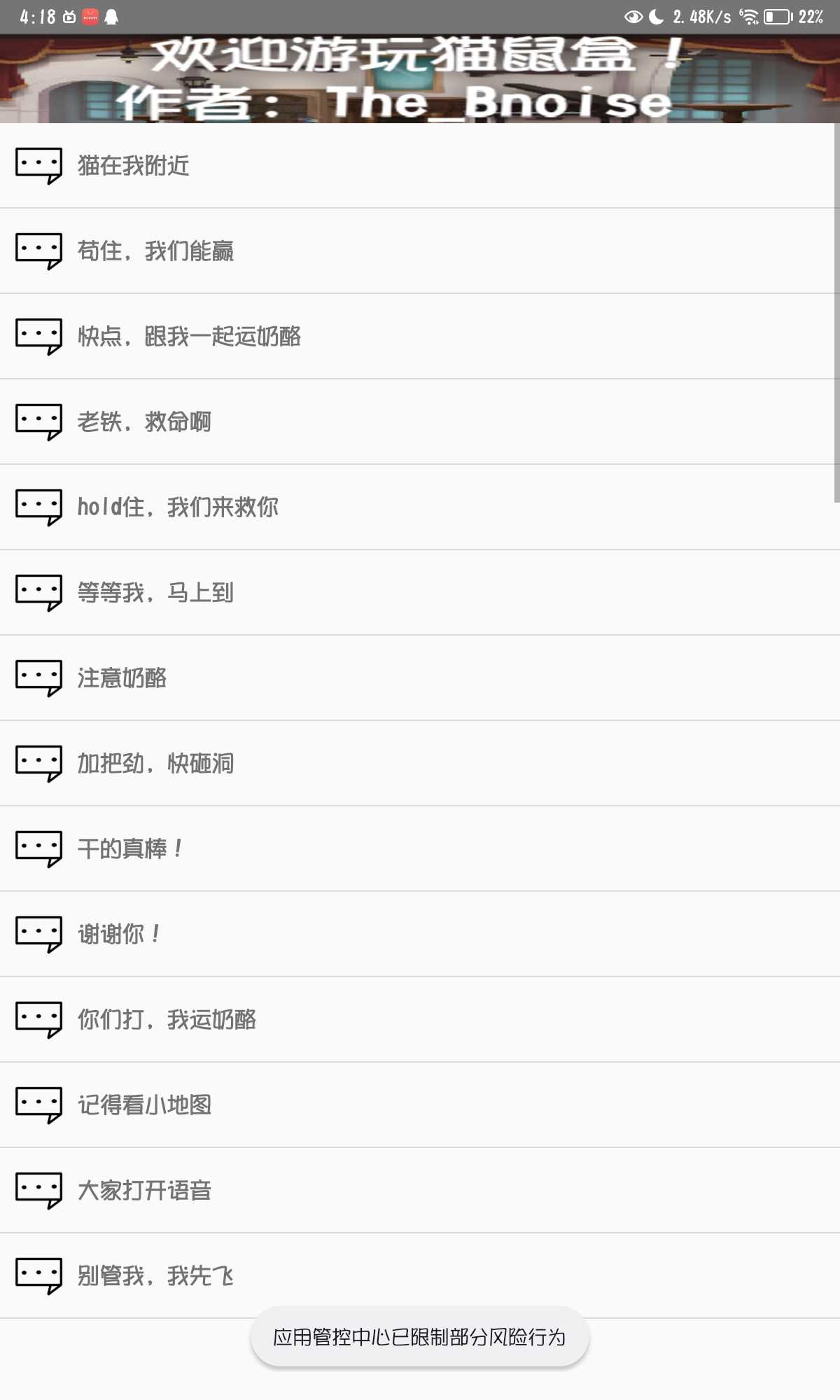Pick 你们打，我运奶酪

pyautogui.click(x=420, y=1019)
